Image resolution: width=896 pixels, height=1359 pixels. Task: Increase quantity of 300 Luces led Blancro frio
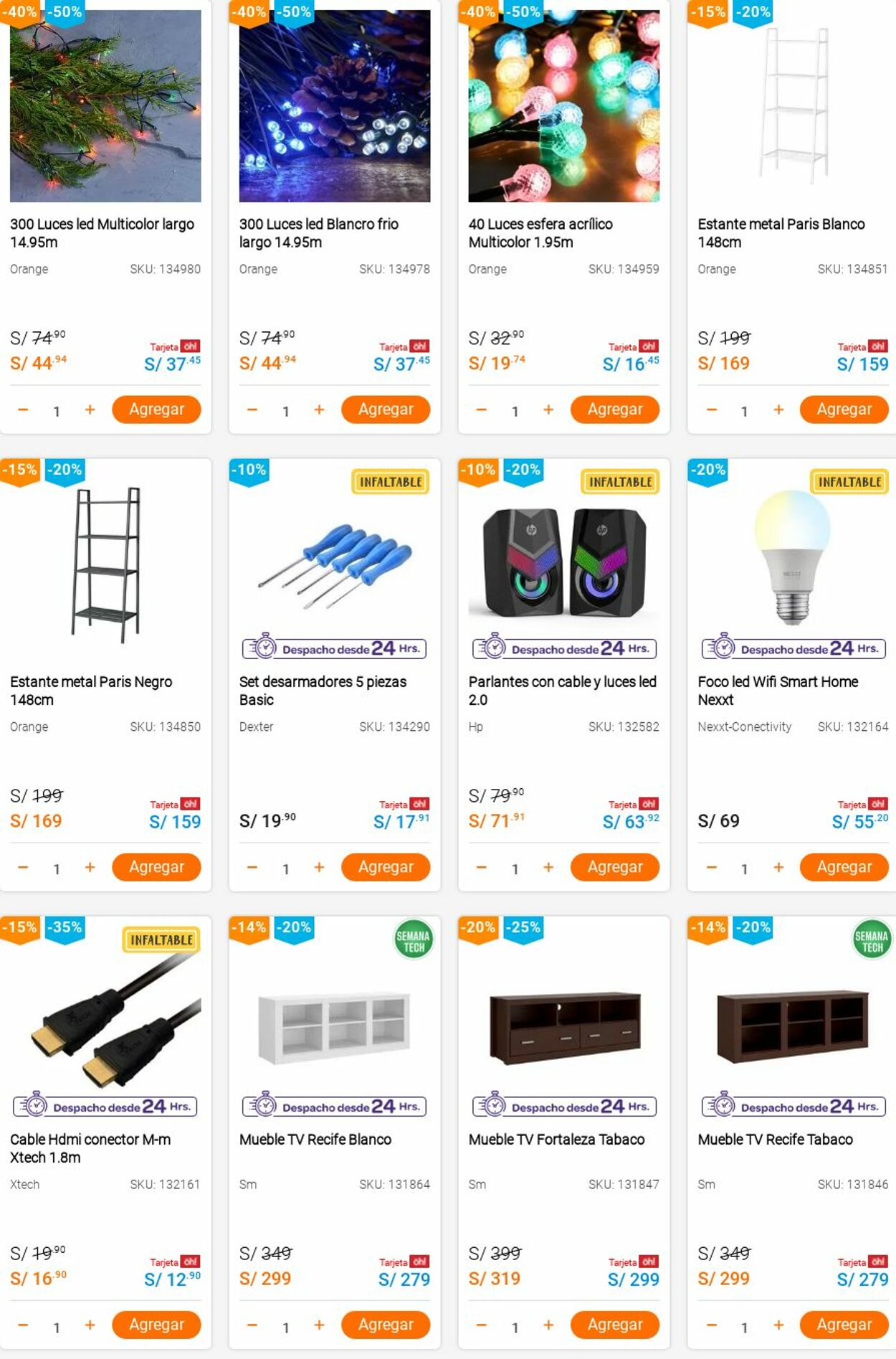click(319, 409)
